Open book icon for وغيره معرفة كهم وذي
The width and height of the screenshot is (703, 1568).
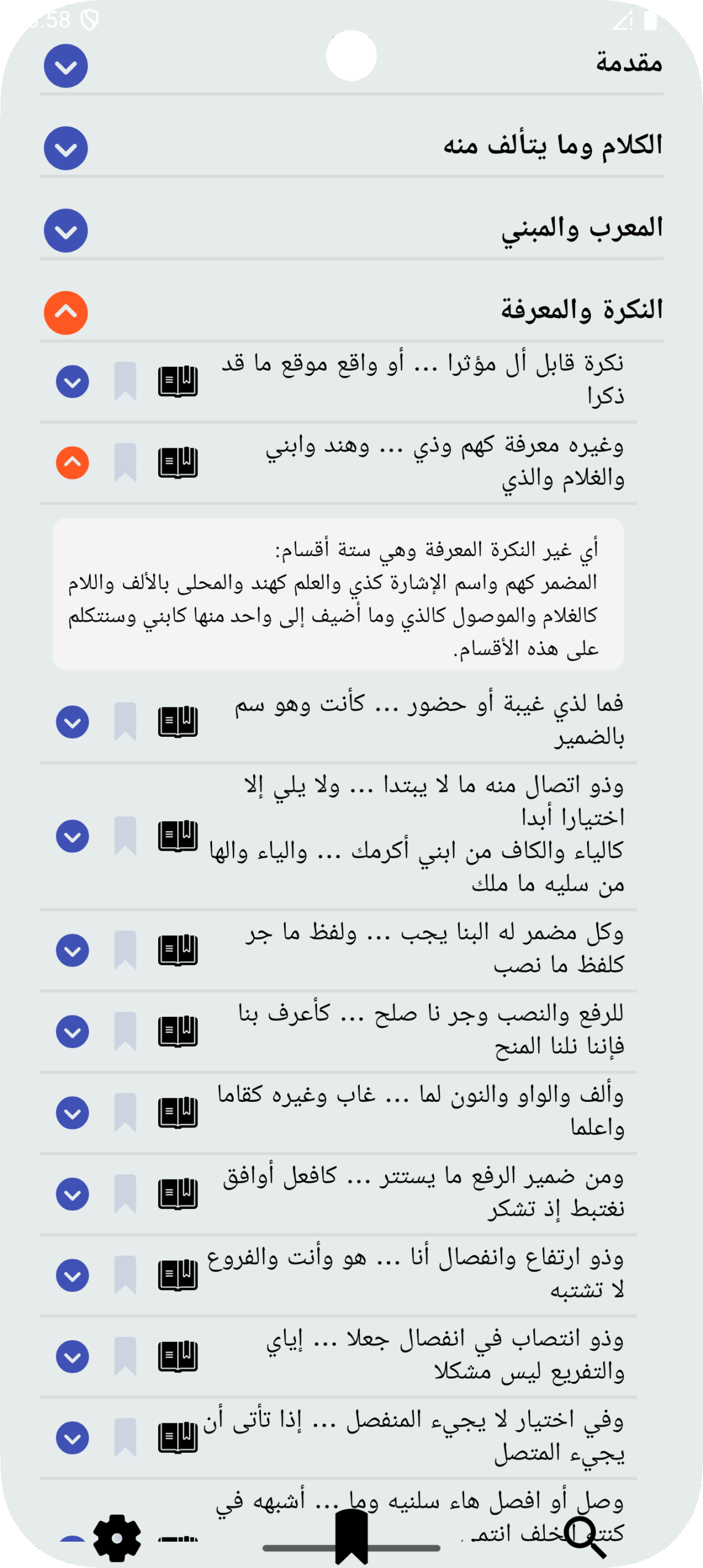[x=178, y=462]
